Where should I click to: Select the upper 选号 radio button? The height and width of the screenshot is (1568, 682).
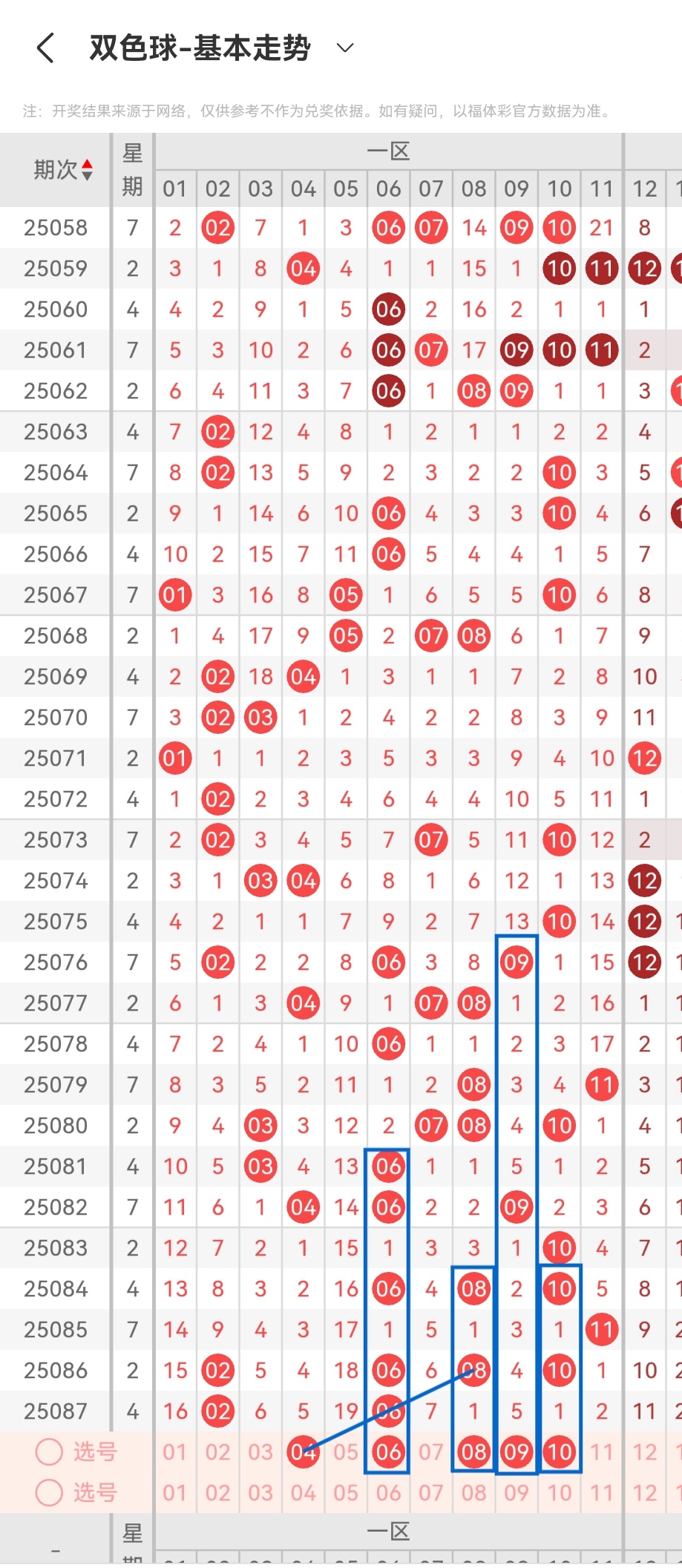[49, 1451]
